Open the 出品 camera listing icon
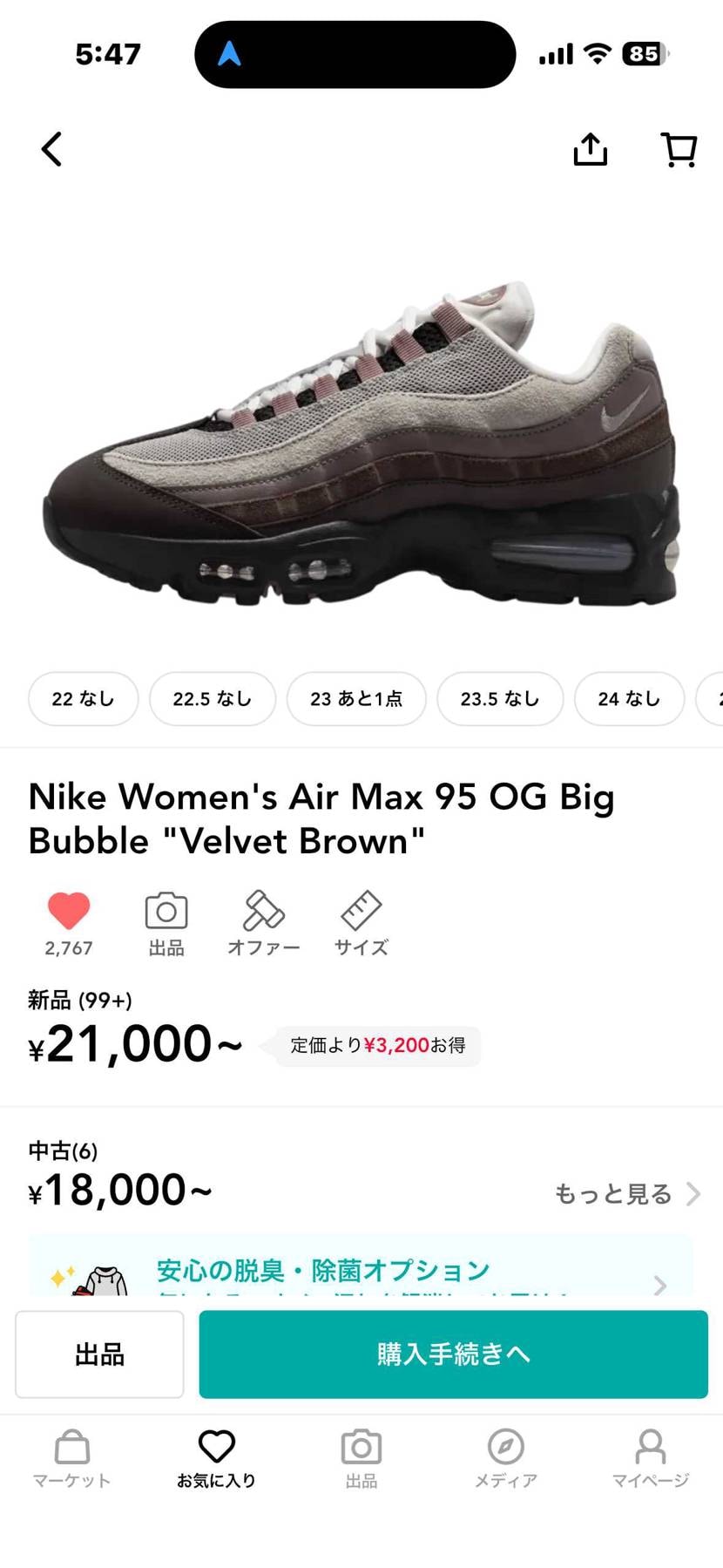723x1568 pixels. (x=166, y=913)
